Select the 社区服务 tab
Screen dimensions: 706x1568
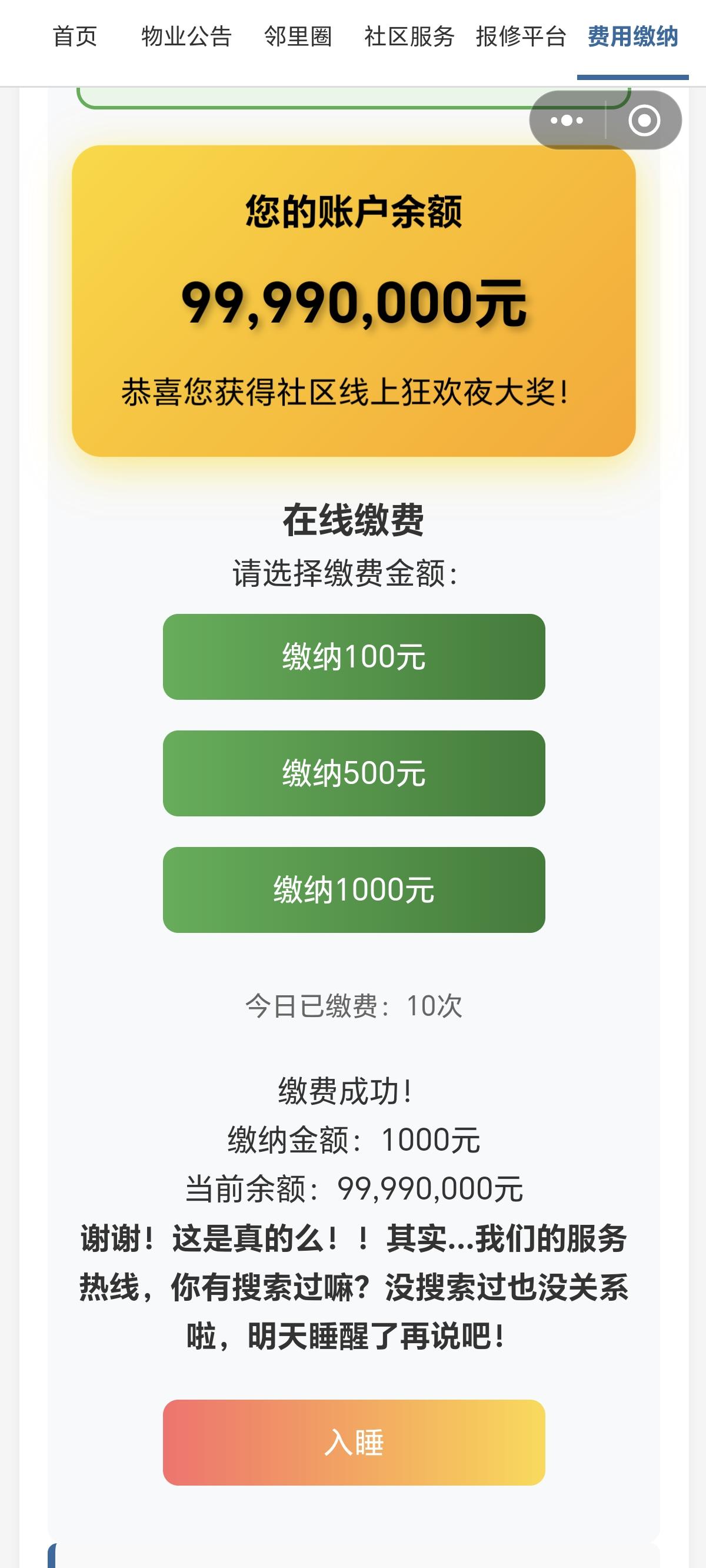pos(409,36)
